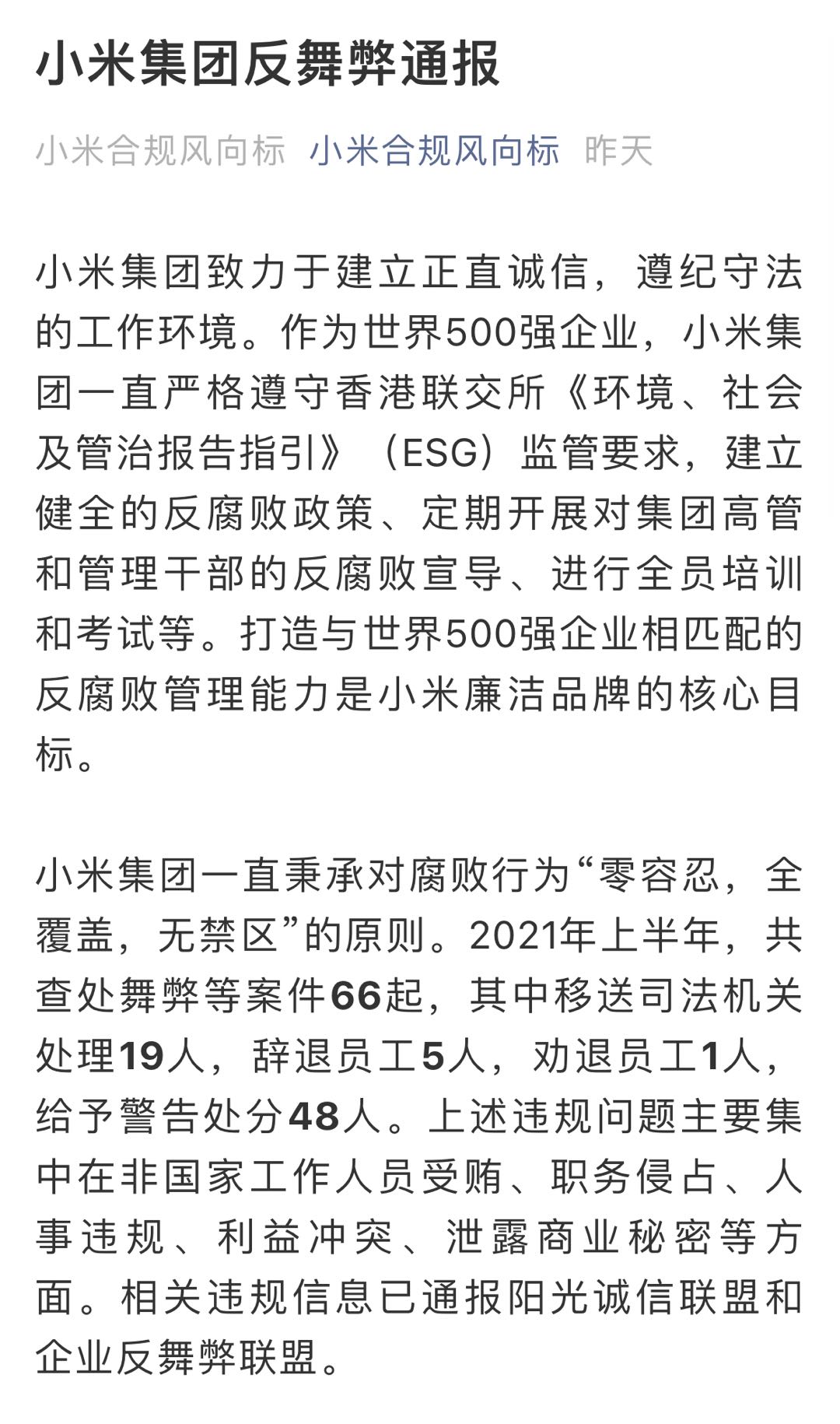Image resolution: width=840 pixels, height=1424 pixels.
Task: Open the blue 小米合规风向标 account link
Action: point(434,150)
